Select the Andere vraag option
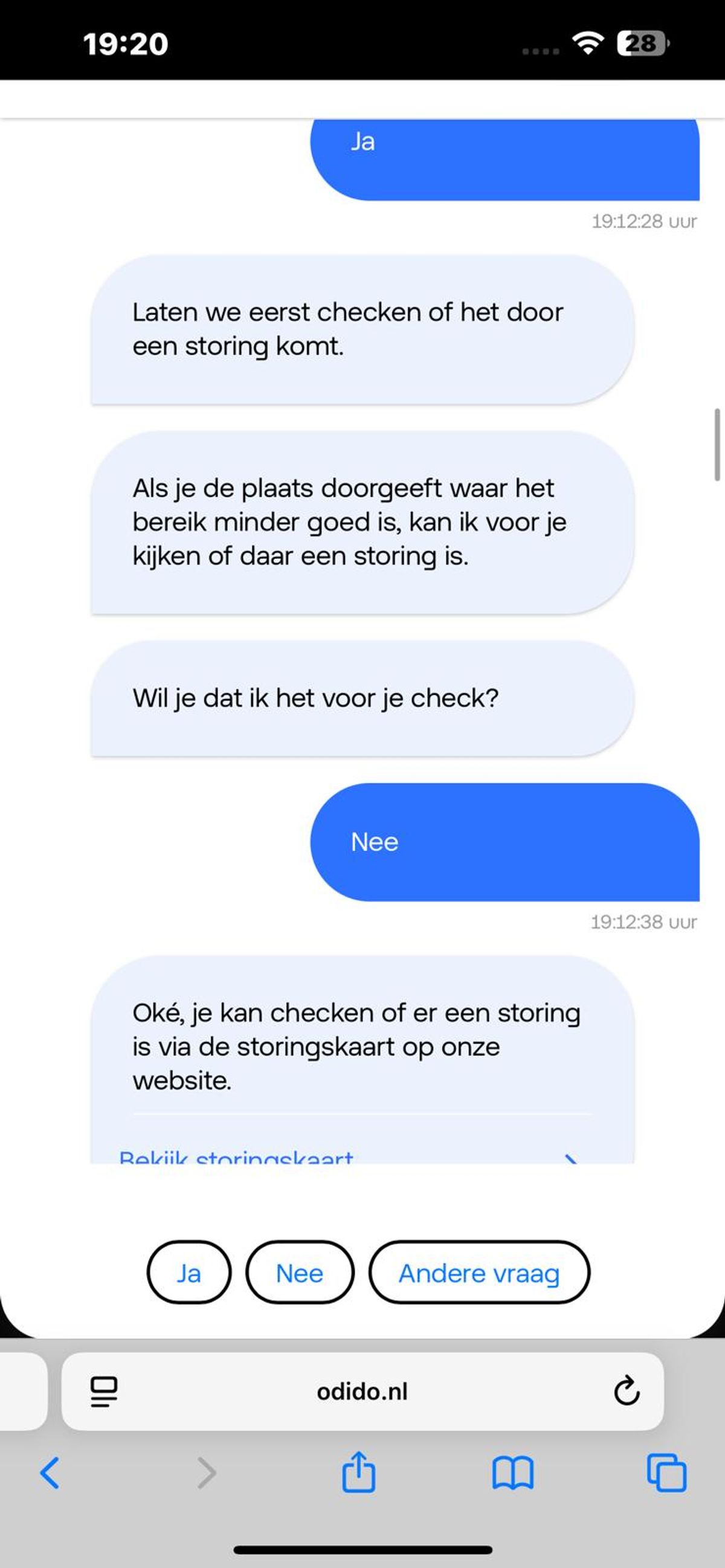The width and height of the screenshot is (725, 1568). 479,1273
